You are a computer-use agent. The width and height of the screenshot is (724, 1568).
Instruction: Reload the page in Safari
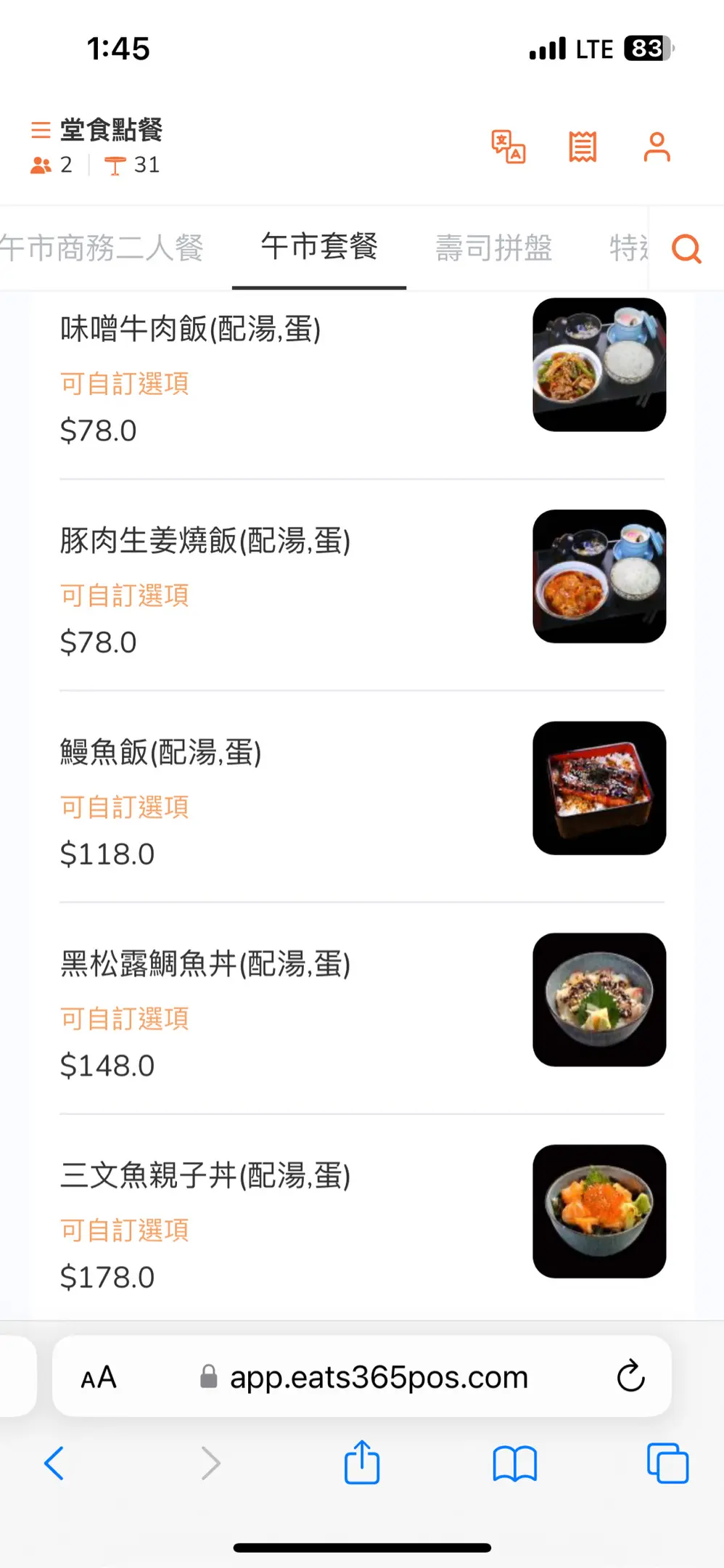pos(630,1376)
